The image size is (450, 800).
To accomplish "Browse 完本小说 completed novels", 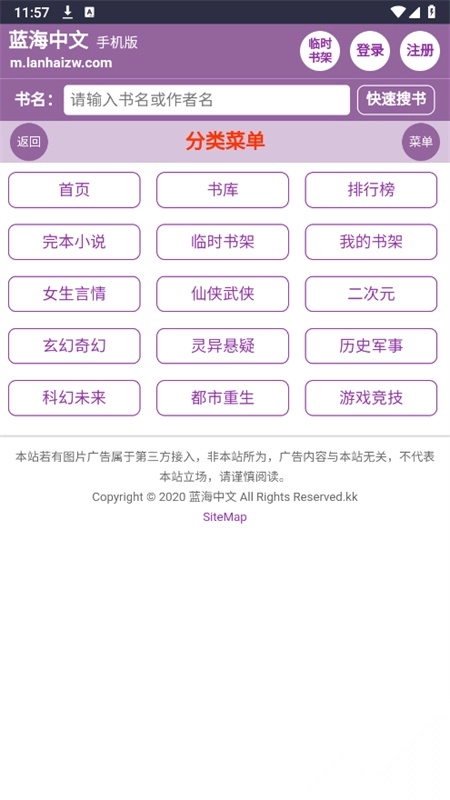I will (x=74, y=242).
